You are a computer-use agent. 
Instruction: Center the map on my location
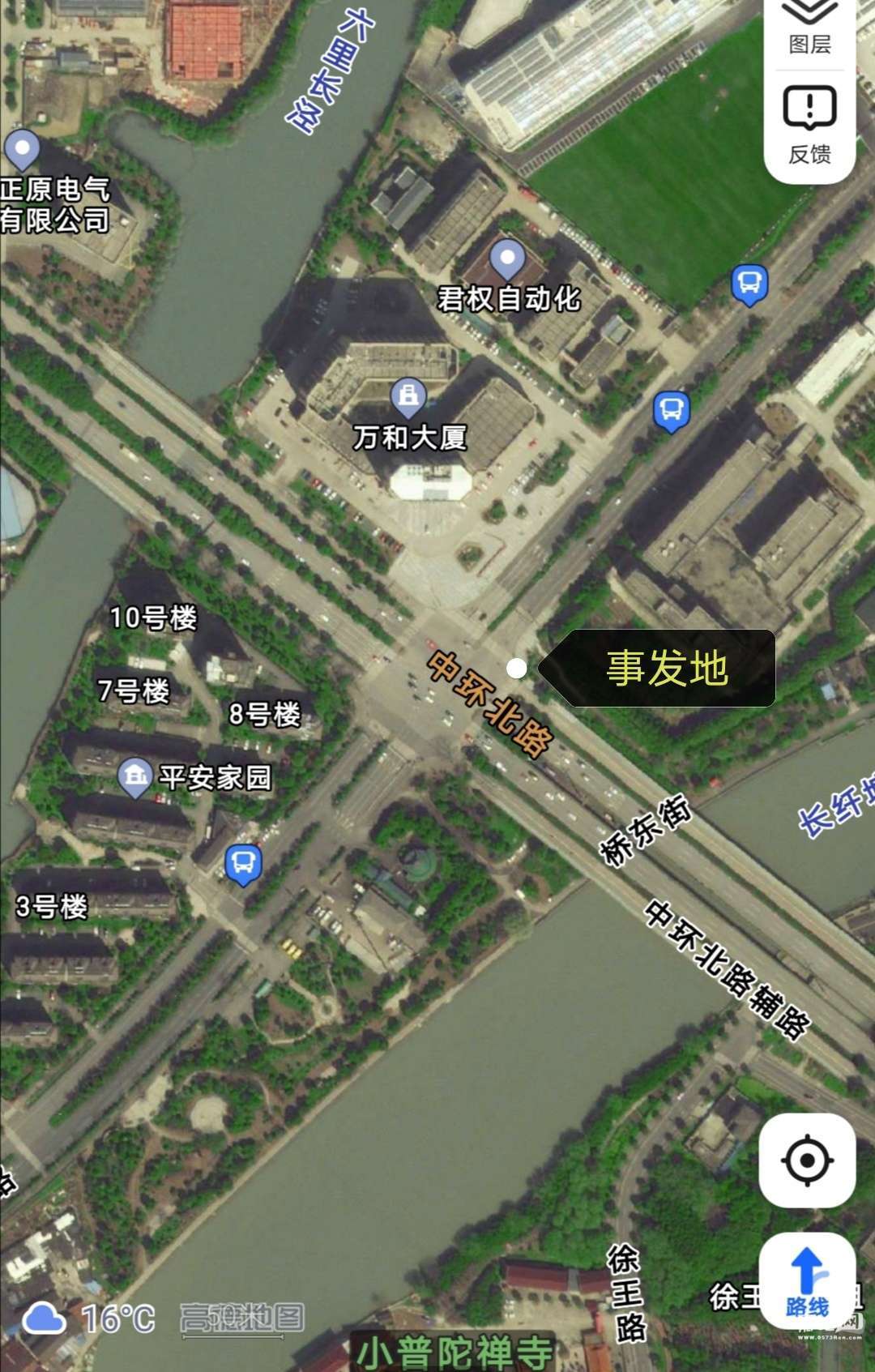tap(807, 1160)
